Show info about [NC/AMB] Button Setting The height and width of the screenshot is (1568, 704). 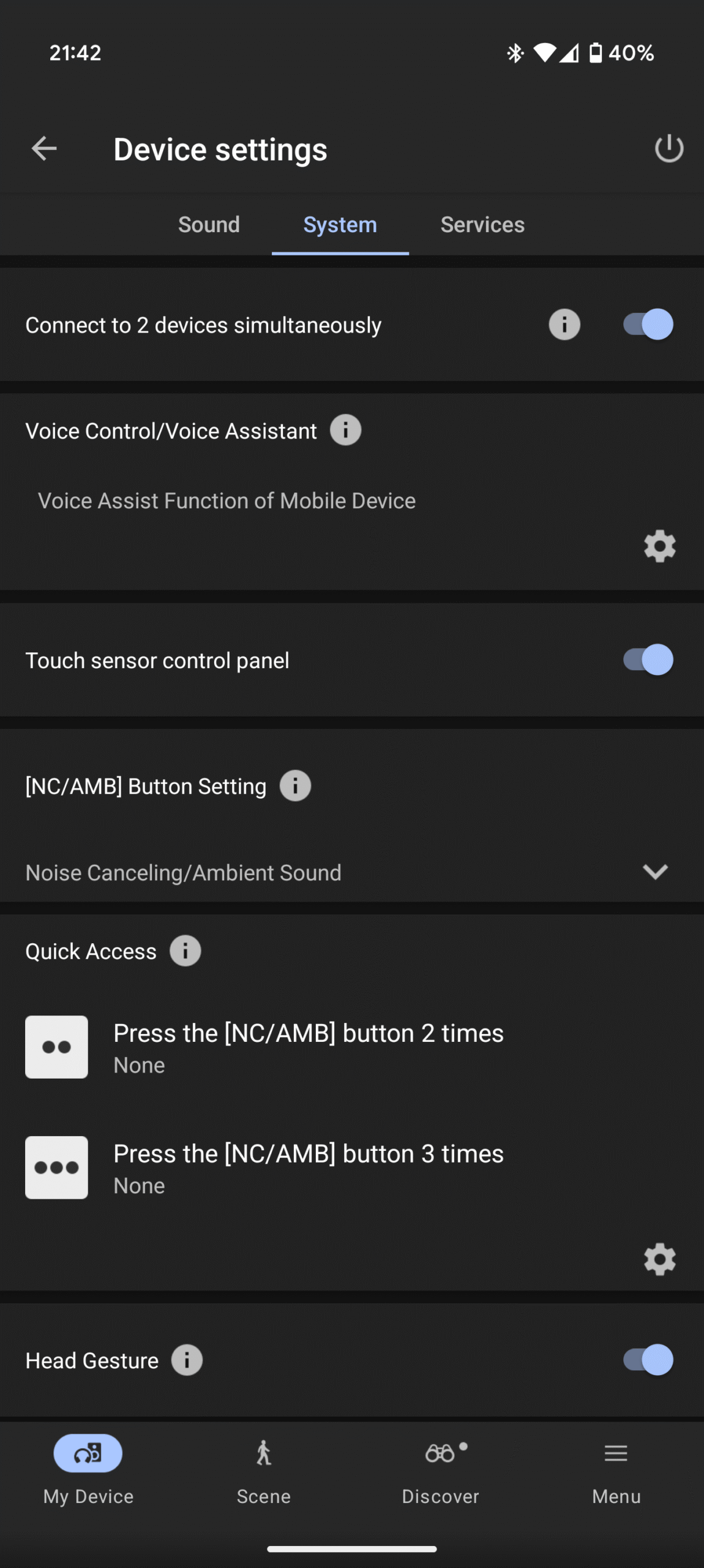[x=295, y=786]
